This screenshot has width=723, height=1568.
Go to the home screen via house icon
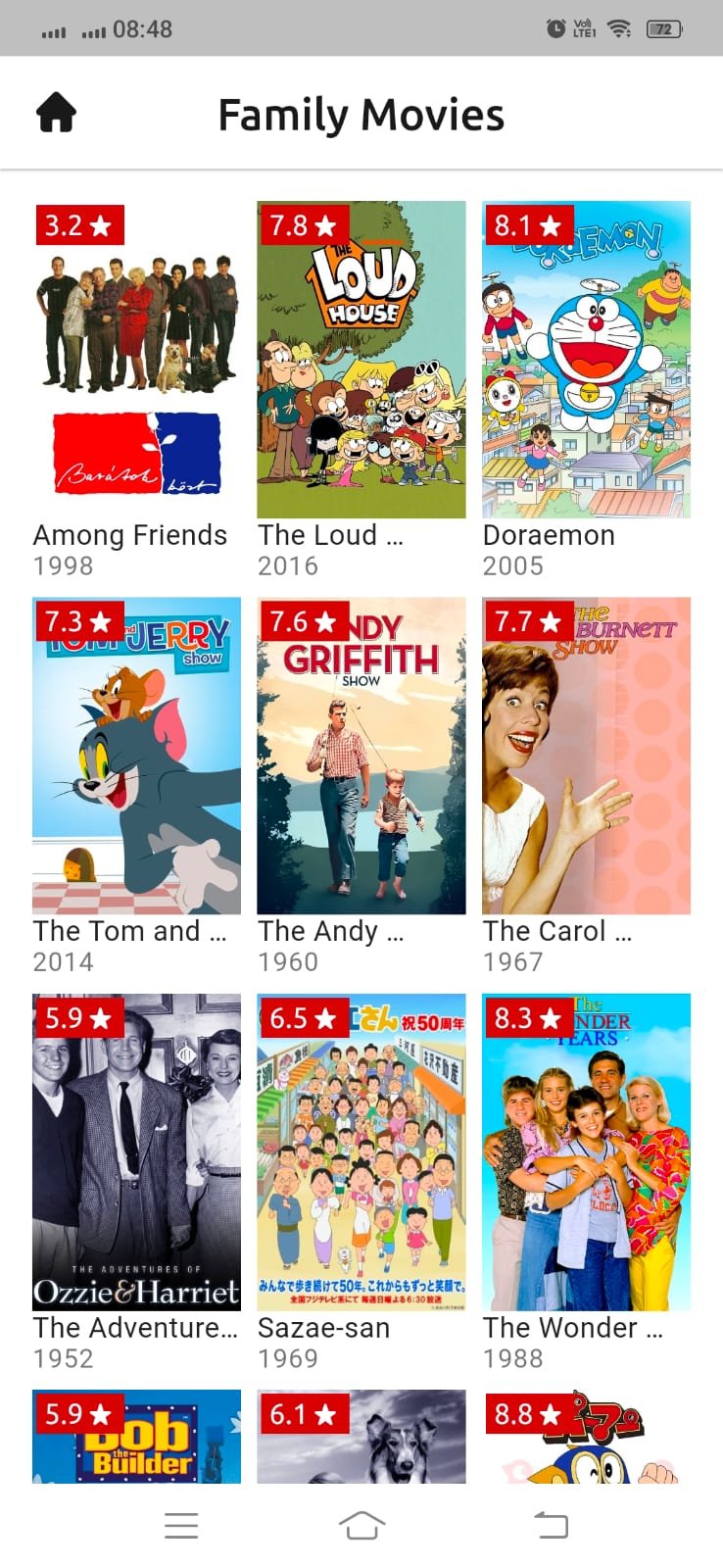[56, 113]
